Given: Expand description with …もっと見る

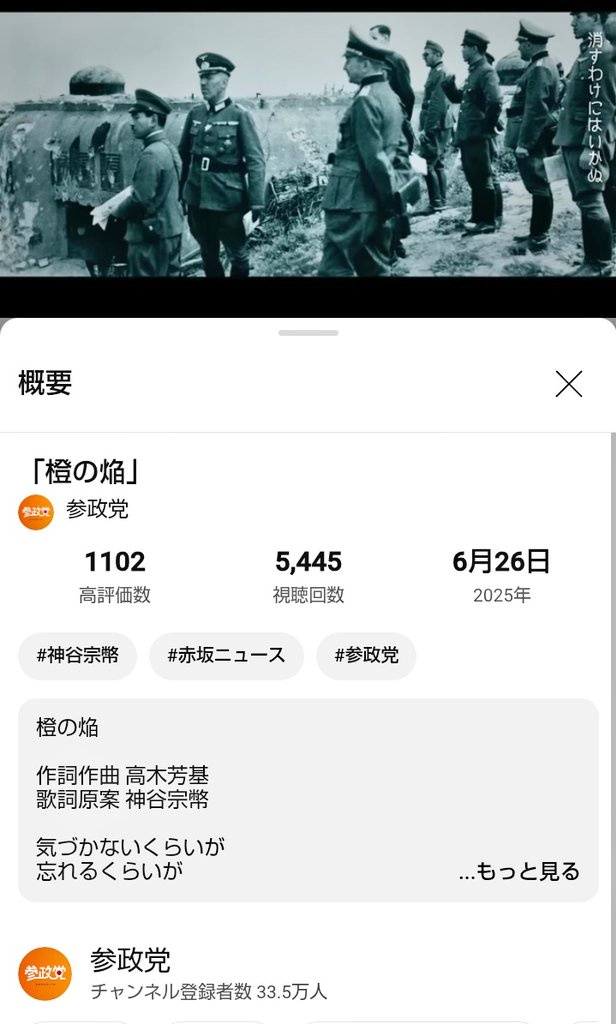Looking at the screenshot, I should tap(519, 871).
